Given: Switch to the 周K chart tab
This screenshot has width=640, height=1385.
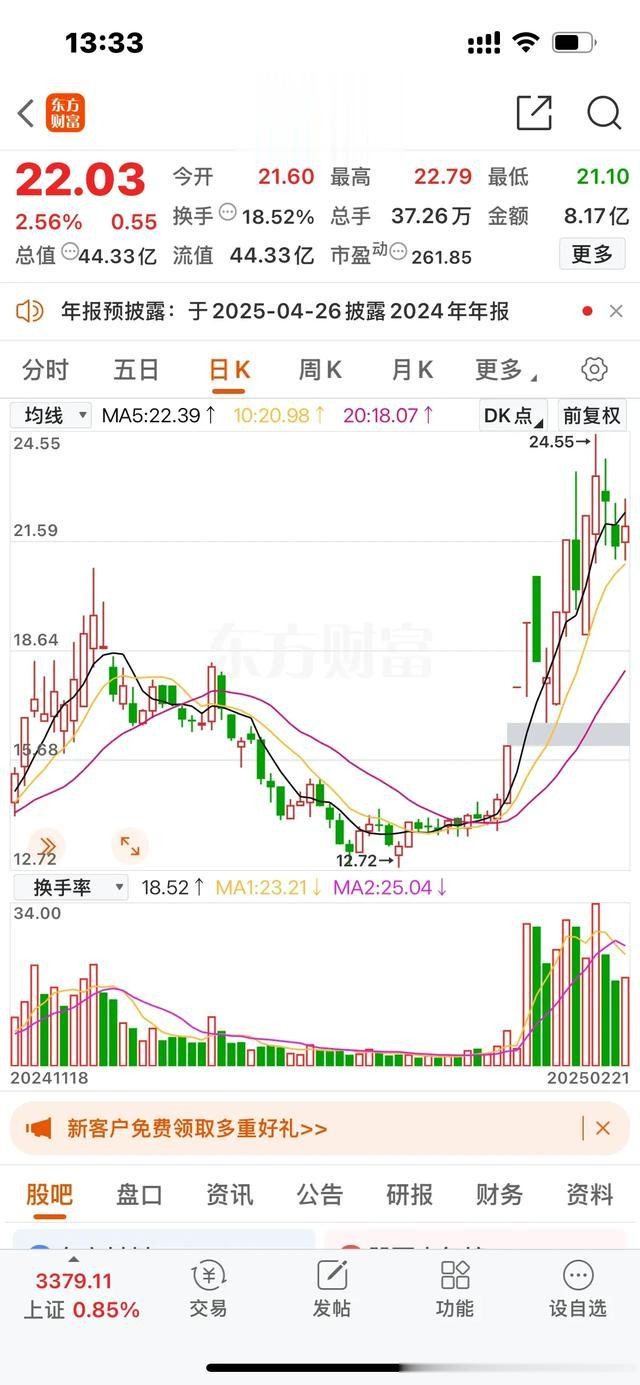Looking at the screenshot, I should pyautogui.click(x=319, y=370).
